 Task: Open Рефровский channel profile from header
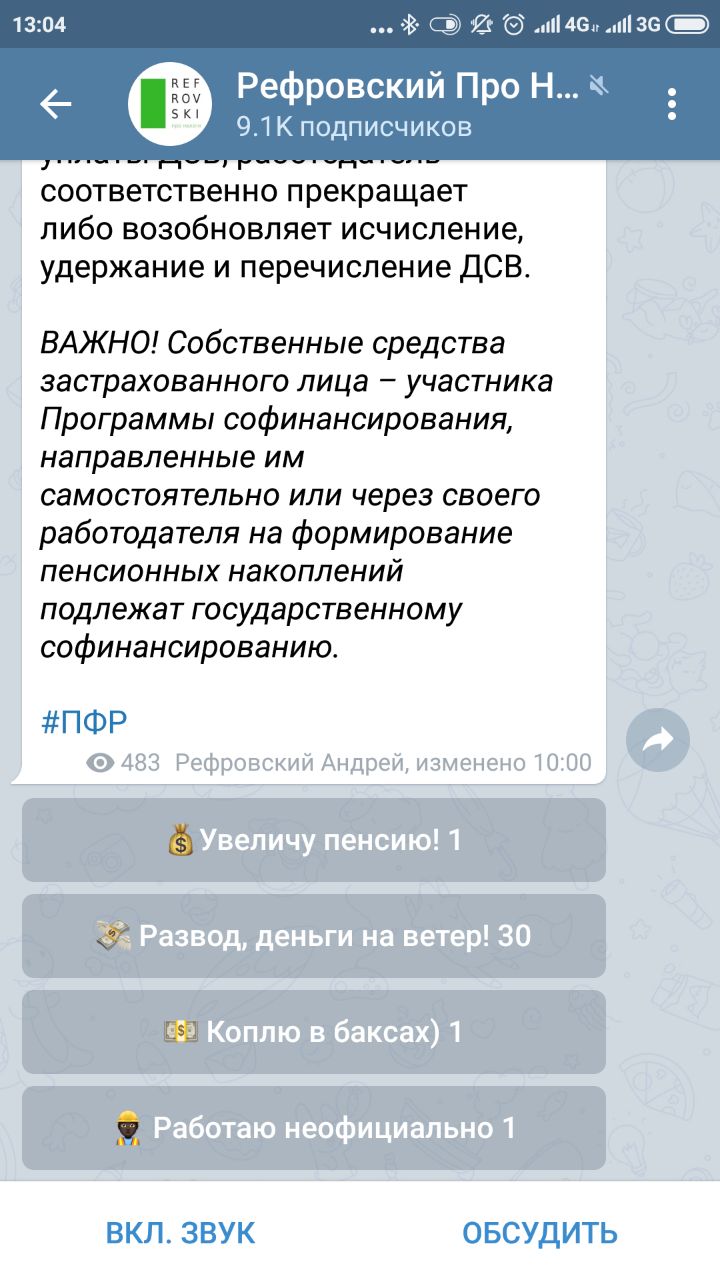(x=400, y=104)
